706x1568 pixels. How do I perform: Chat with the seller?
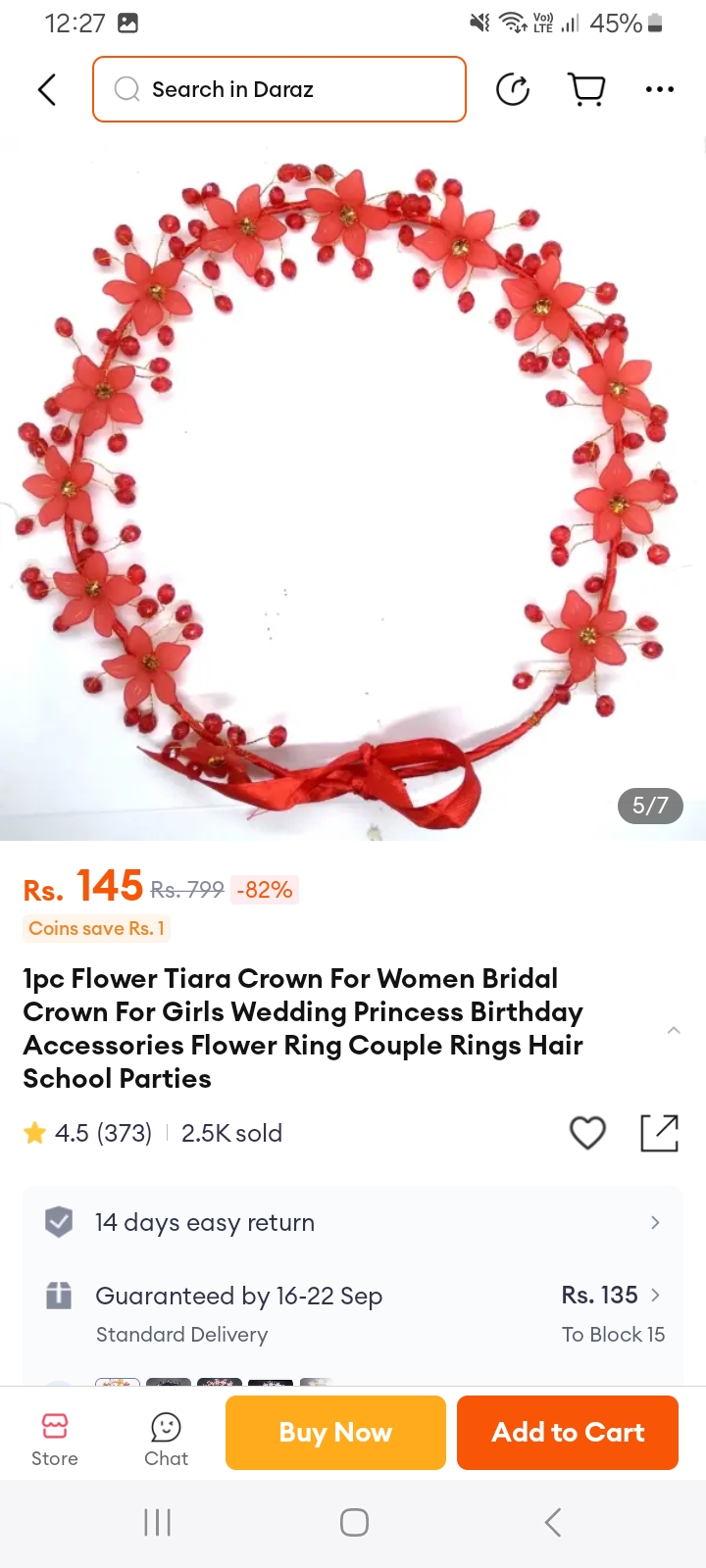point(166,1439)
